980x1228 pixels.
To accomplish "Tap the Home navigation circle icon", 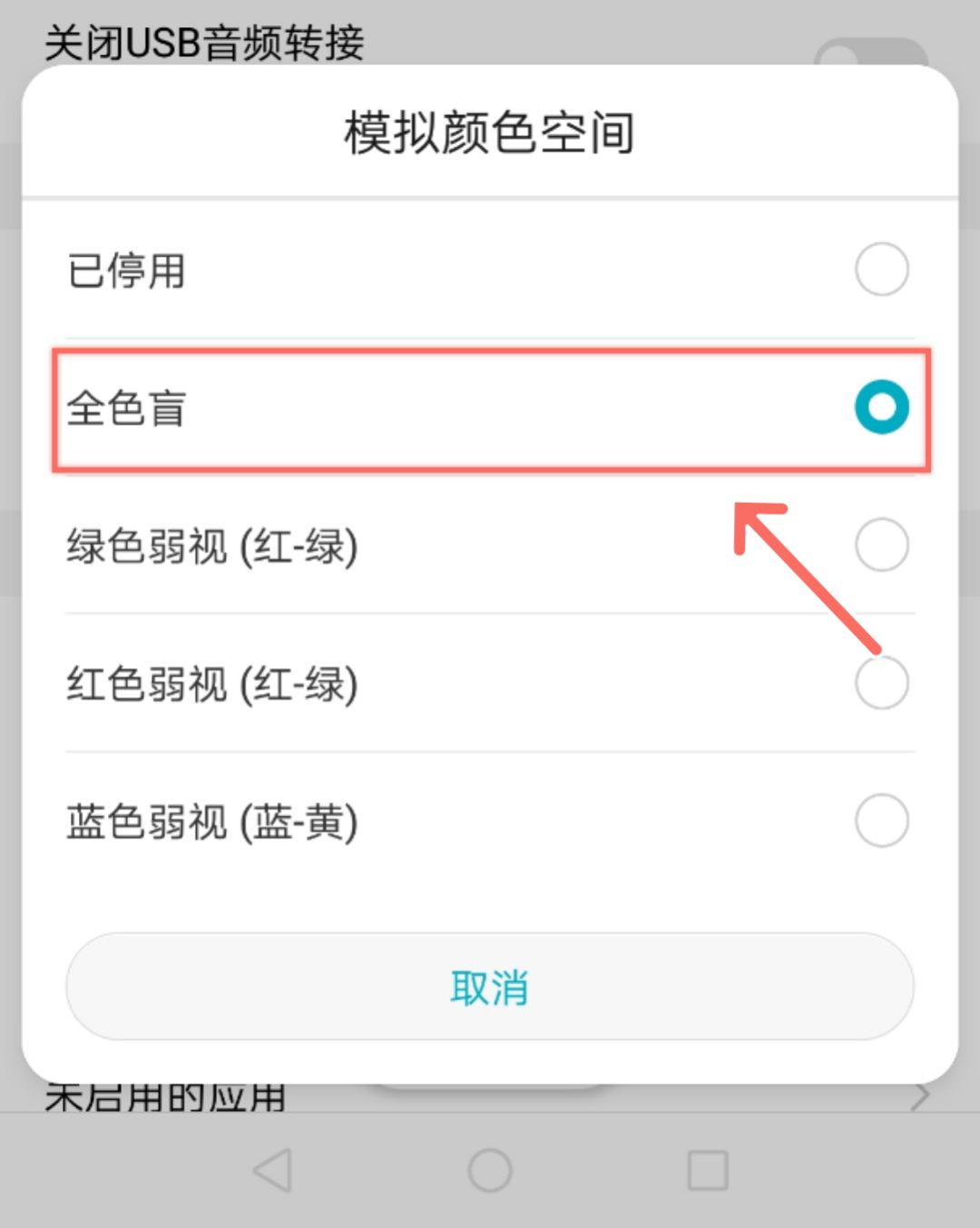I will point(490,1171).
